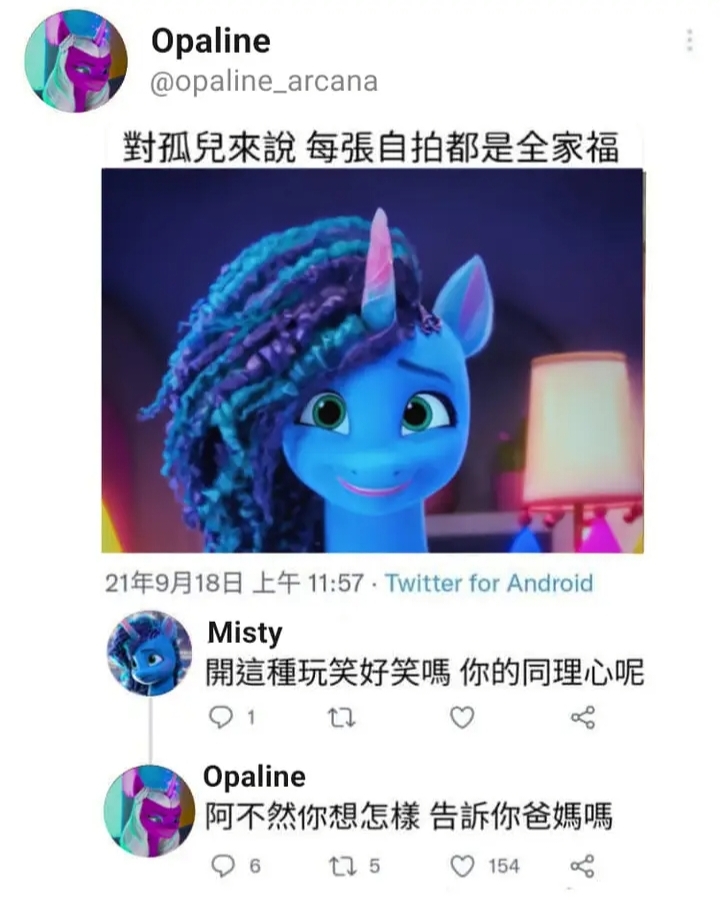Screen dimensions: 720x900
Task: Retweet Opaline's reply with 5 retweets
Action: point(342,865)
